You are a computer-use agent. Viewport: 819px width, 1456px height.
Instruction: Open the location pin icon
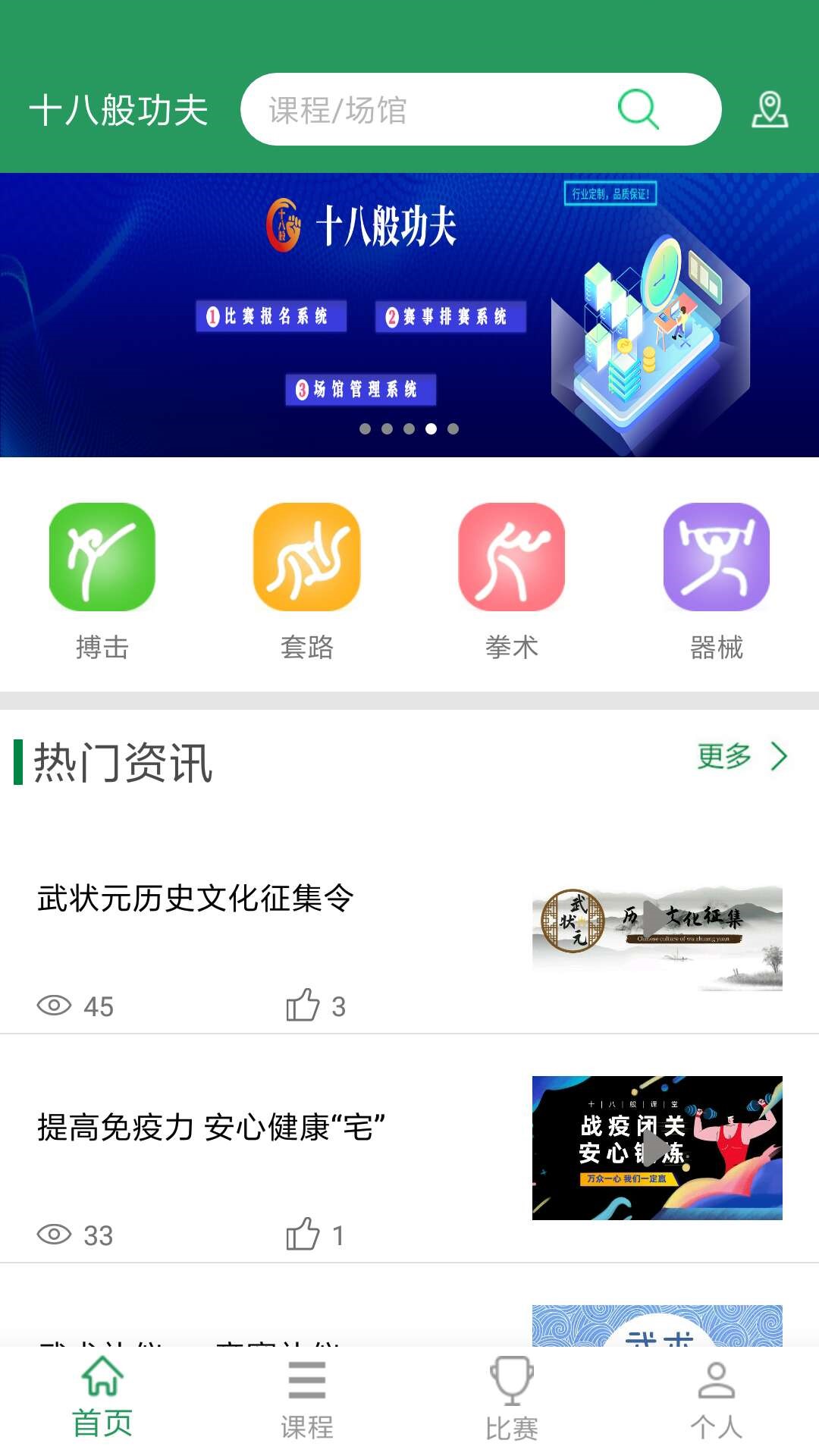tap(770, 109)
